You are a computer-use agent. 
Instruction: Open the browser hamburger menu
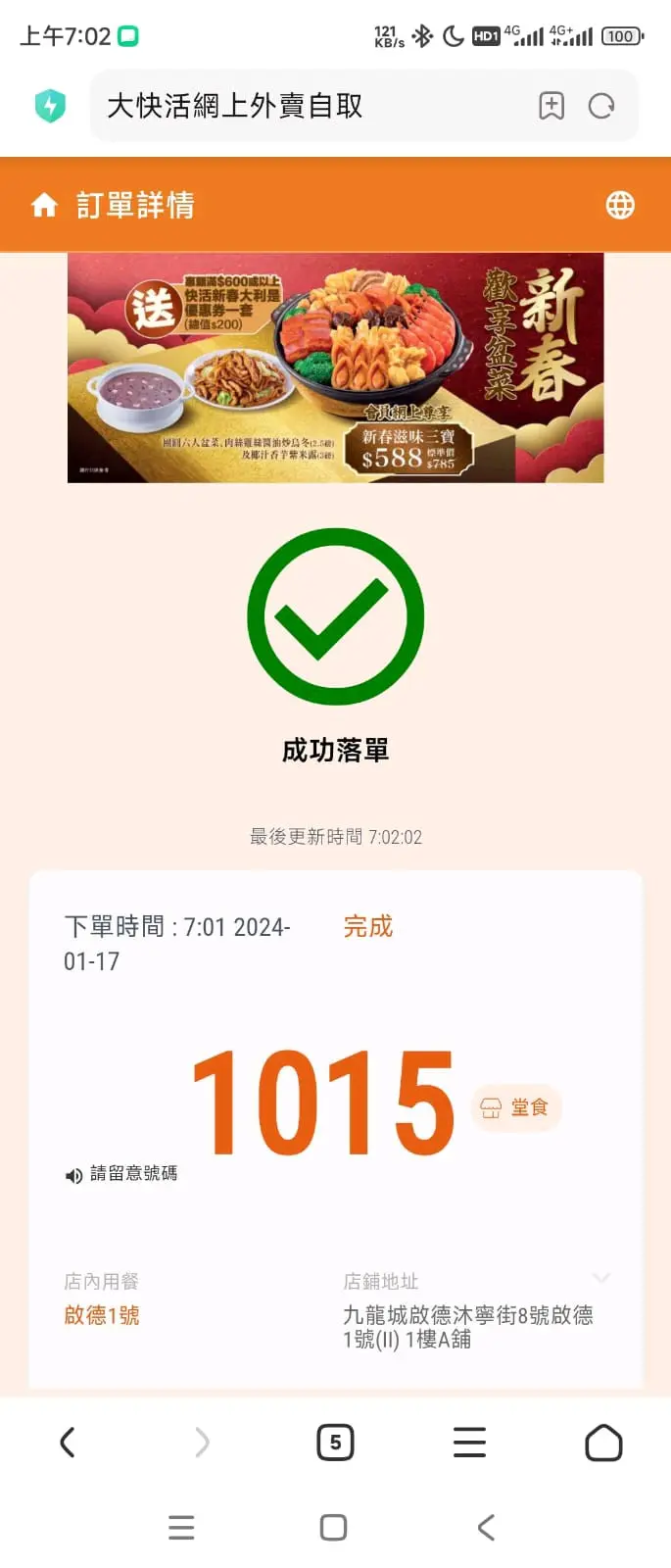469,1443
